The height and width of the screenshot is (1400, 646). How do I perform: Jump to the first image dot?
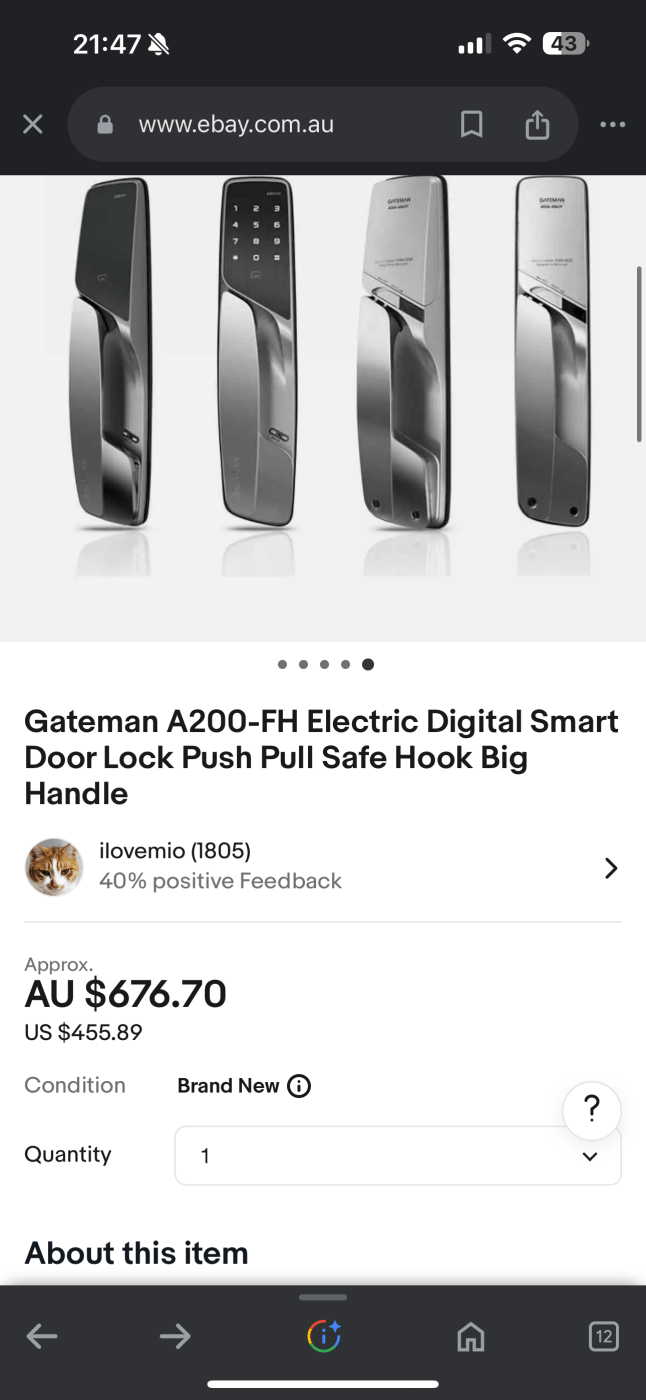[x=282, y=664]
